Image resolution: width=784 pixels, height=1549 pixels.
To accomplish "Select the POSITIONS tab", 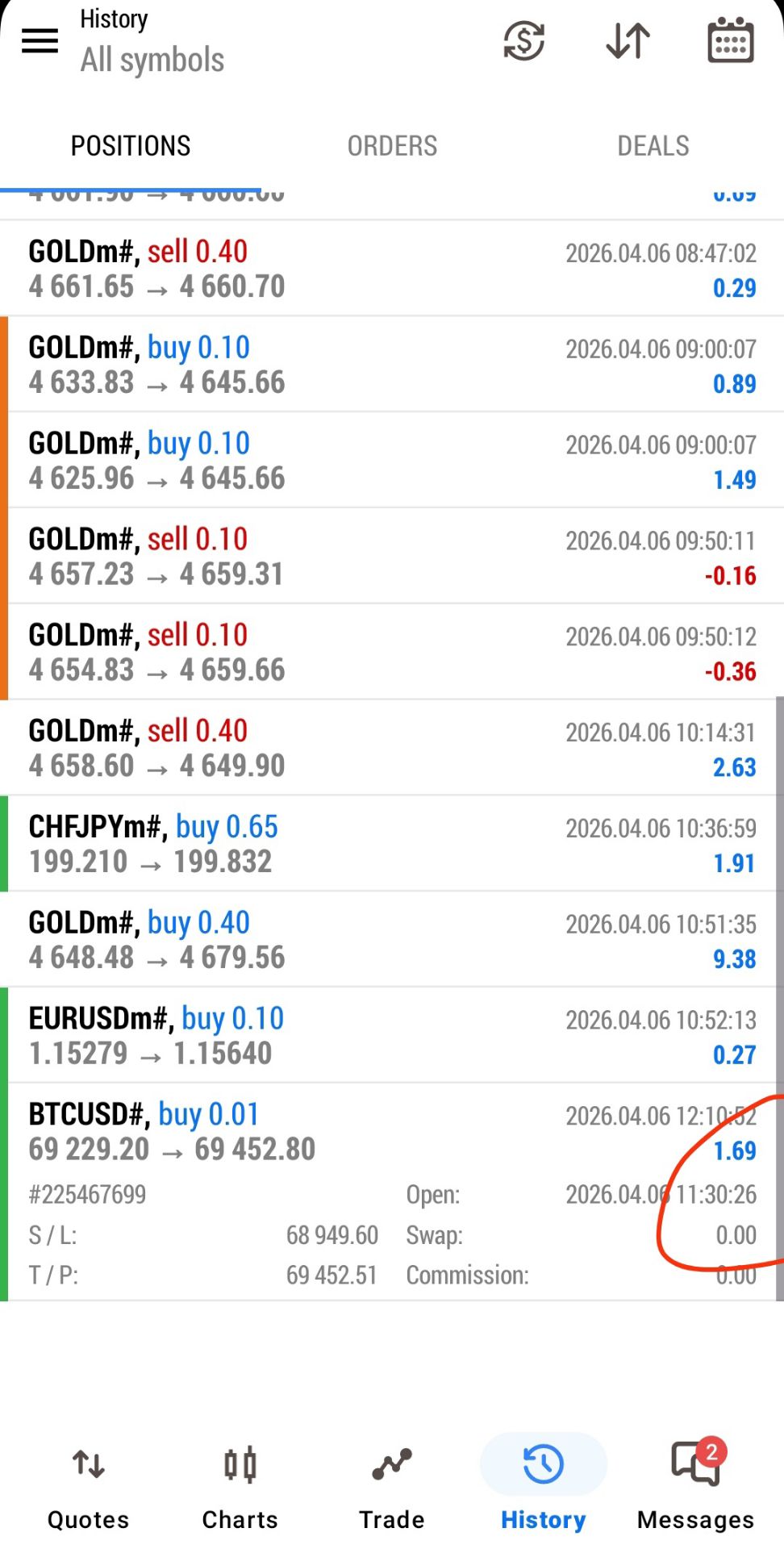I will point(131,146).
